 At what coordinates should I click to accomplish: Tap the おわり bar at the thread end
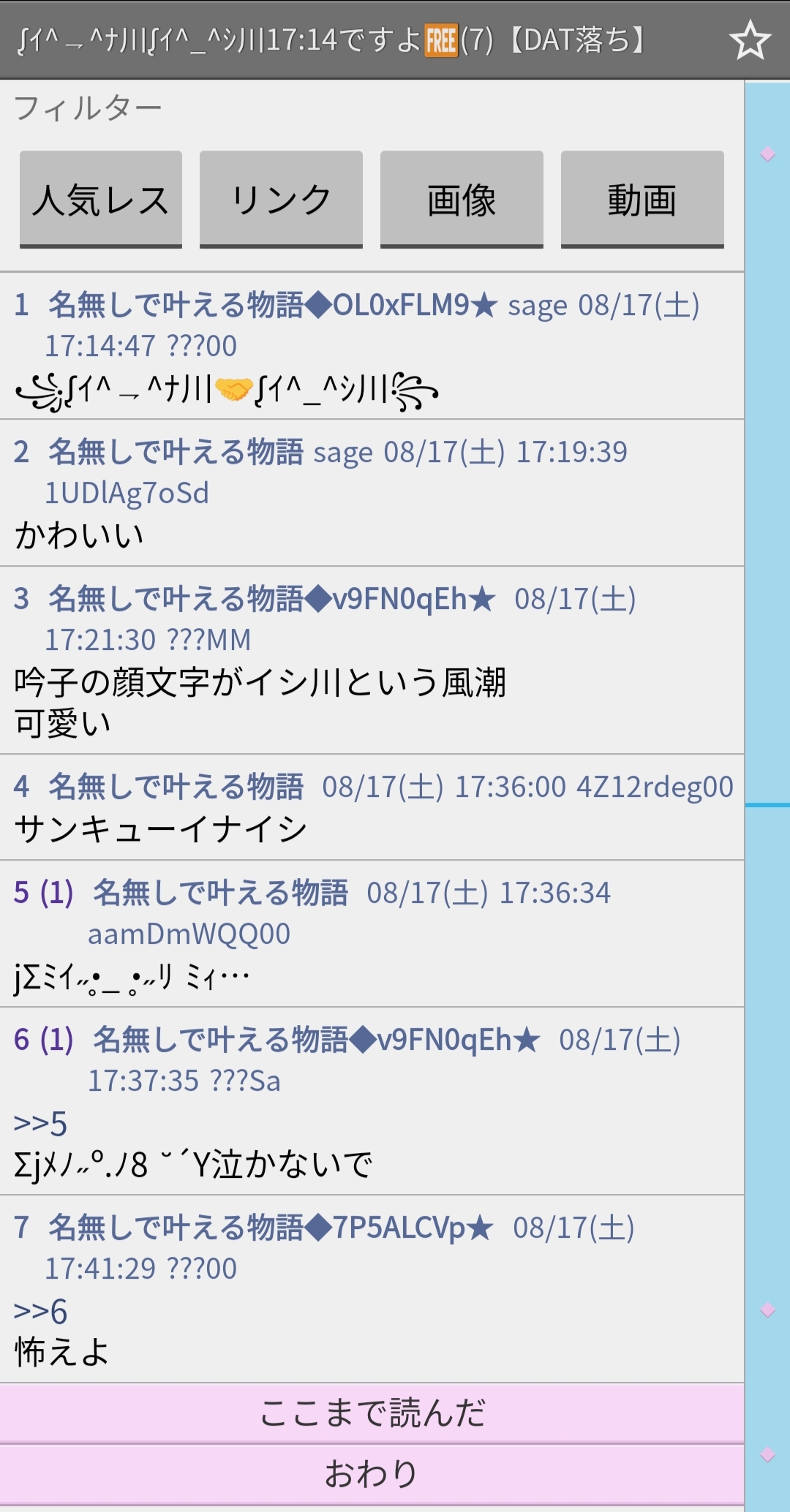(372, 1474)
